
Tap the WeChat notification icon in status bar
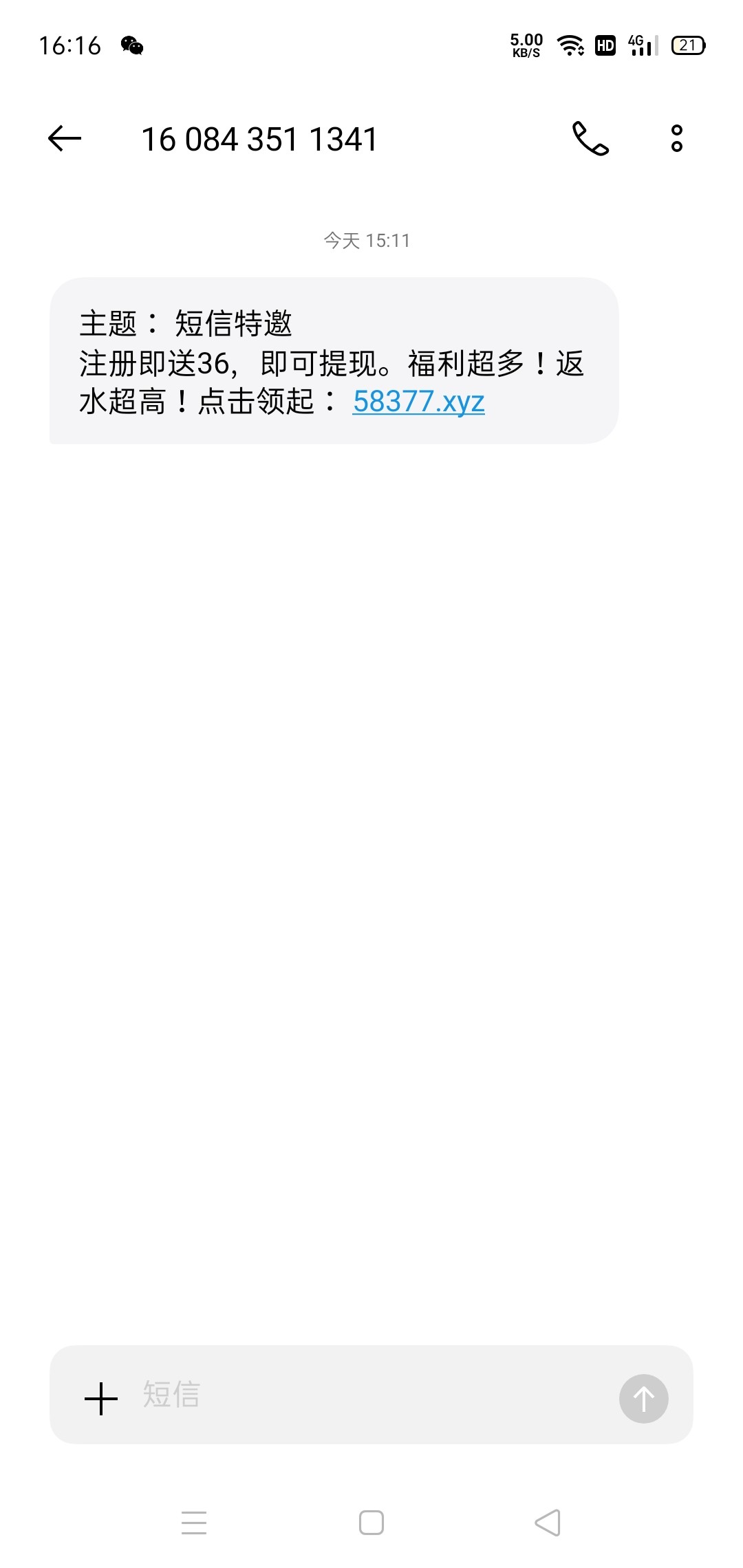pyautogui.click(x=131, y=46)
